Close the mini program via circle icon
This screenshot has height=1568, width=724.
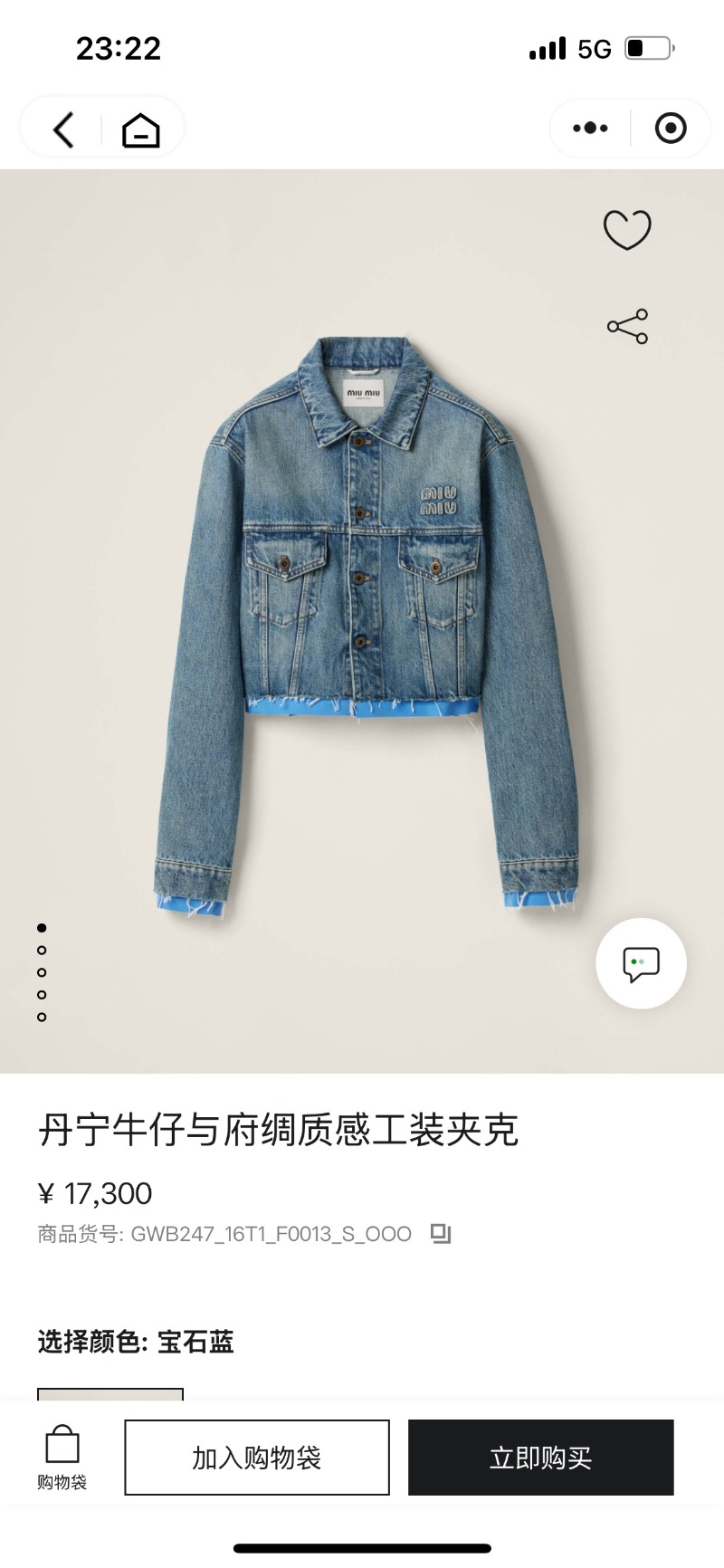[x=671, y=129]
